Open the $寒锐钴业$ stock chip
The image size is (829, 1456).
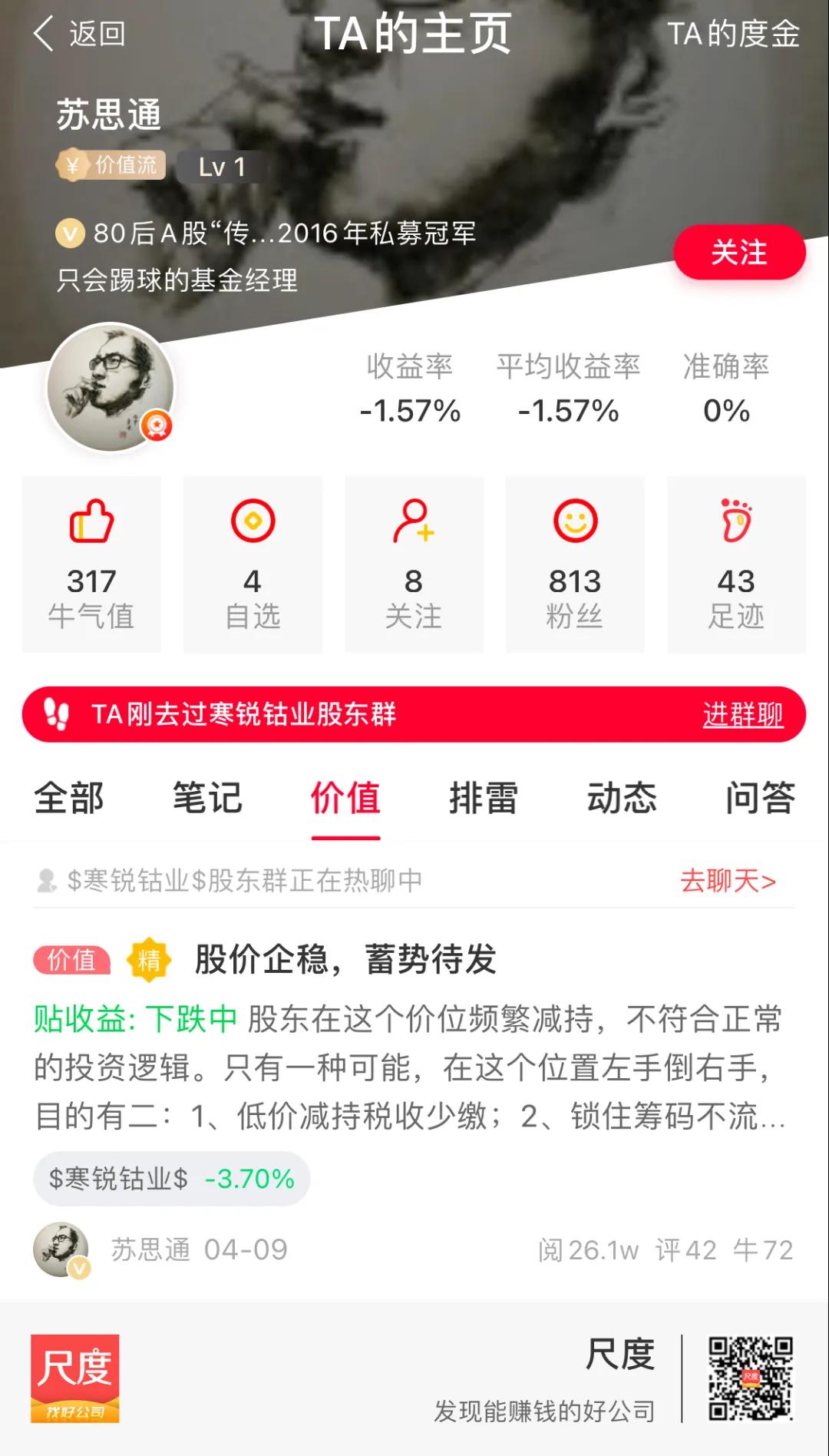[x=171, y=1179]
